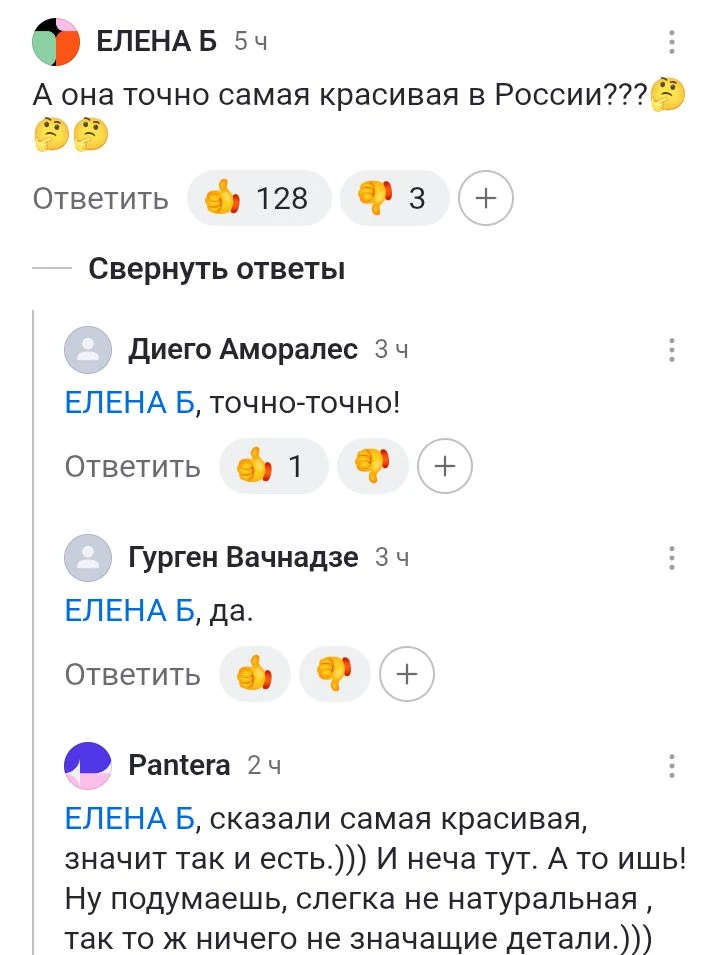Viewport: 720px width, 955px height.
Task: Add reaction to Диего Аморалес reply
Action: tap(444, 466)
